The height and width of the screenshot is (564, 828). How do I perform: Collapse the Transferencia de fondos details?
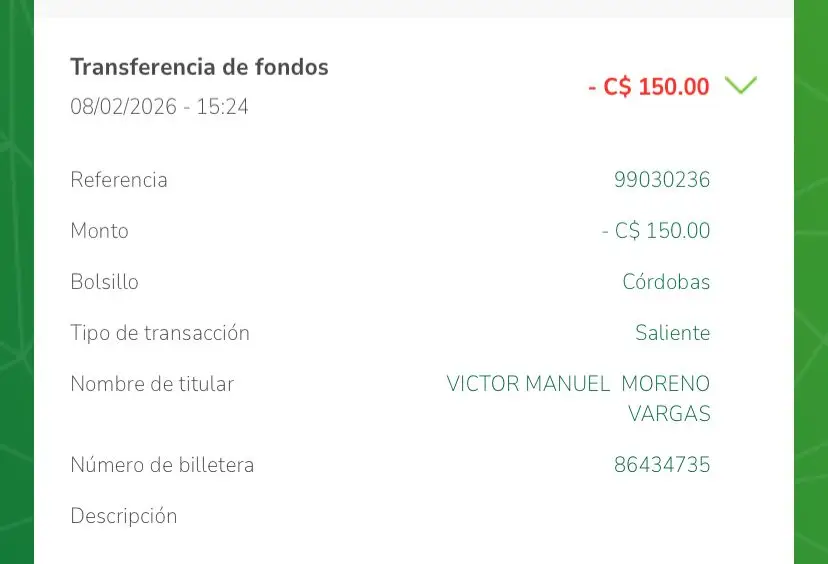point(740,86)
